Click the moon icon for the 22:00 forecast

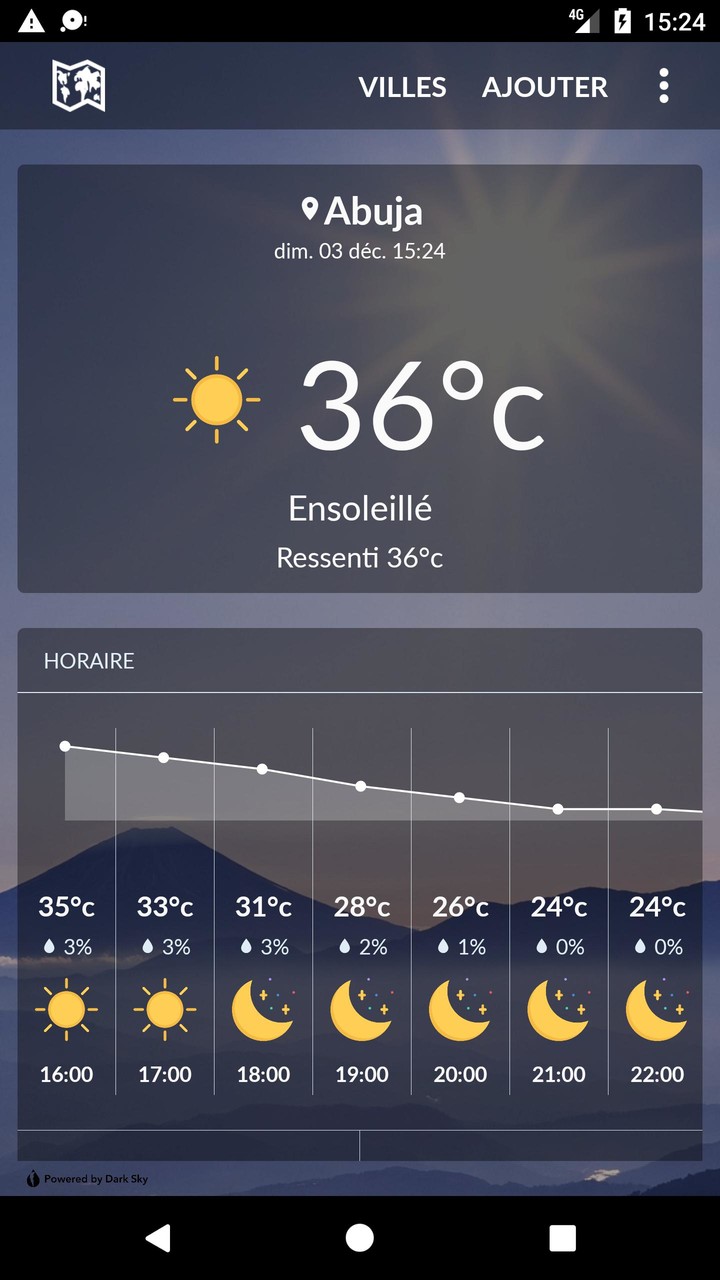pos(656,1010)
